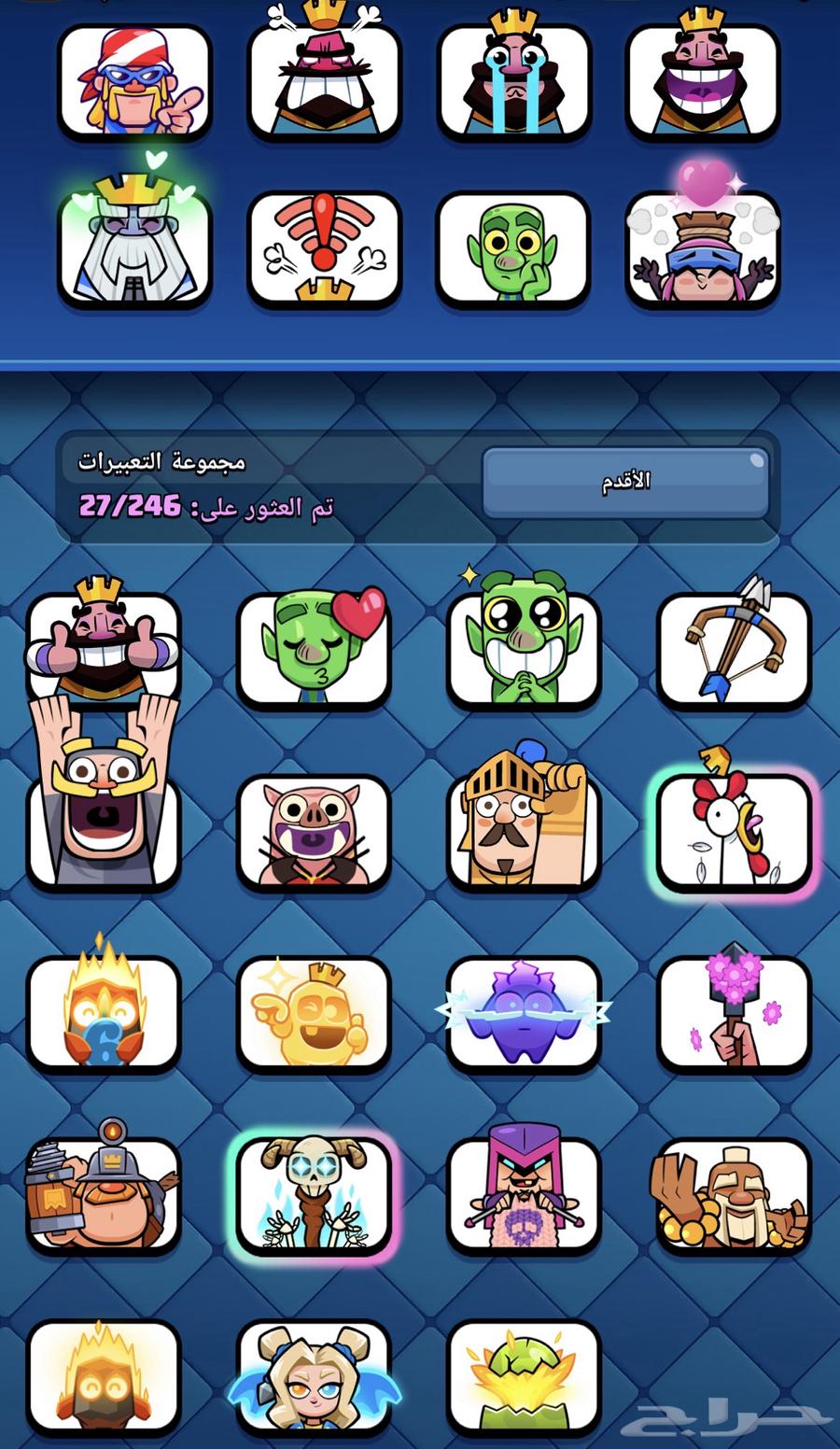Select the thinking goblin emote
Screen dimensions: 840x1449
coord(513,248)
